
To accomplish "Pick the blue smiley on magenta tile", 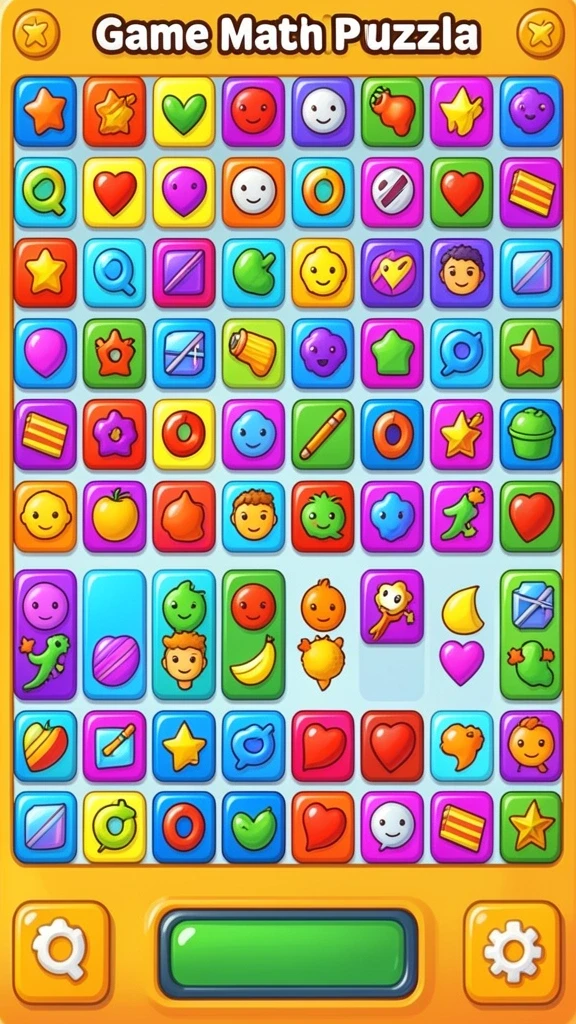I will (x=253, y=434).
